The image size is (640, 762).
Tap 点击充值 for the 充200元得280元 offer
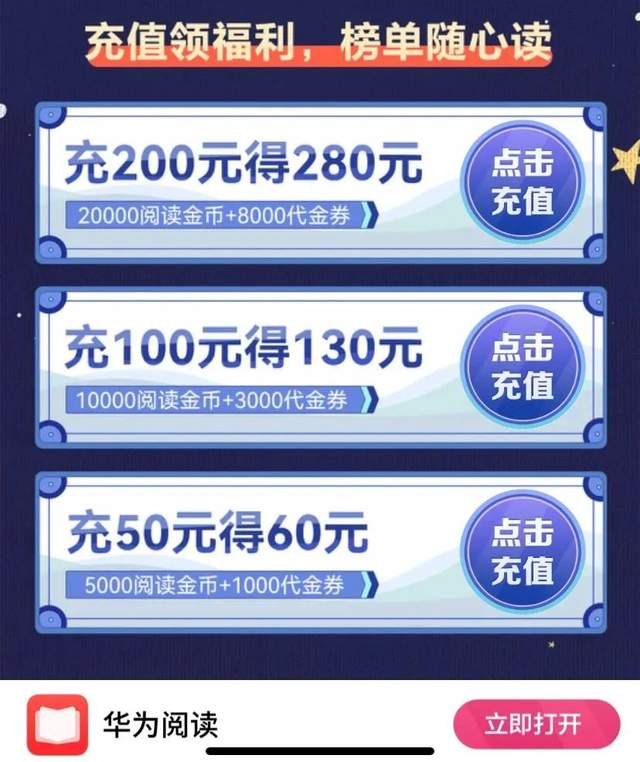click(x=521, y=182)
